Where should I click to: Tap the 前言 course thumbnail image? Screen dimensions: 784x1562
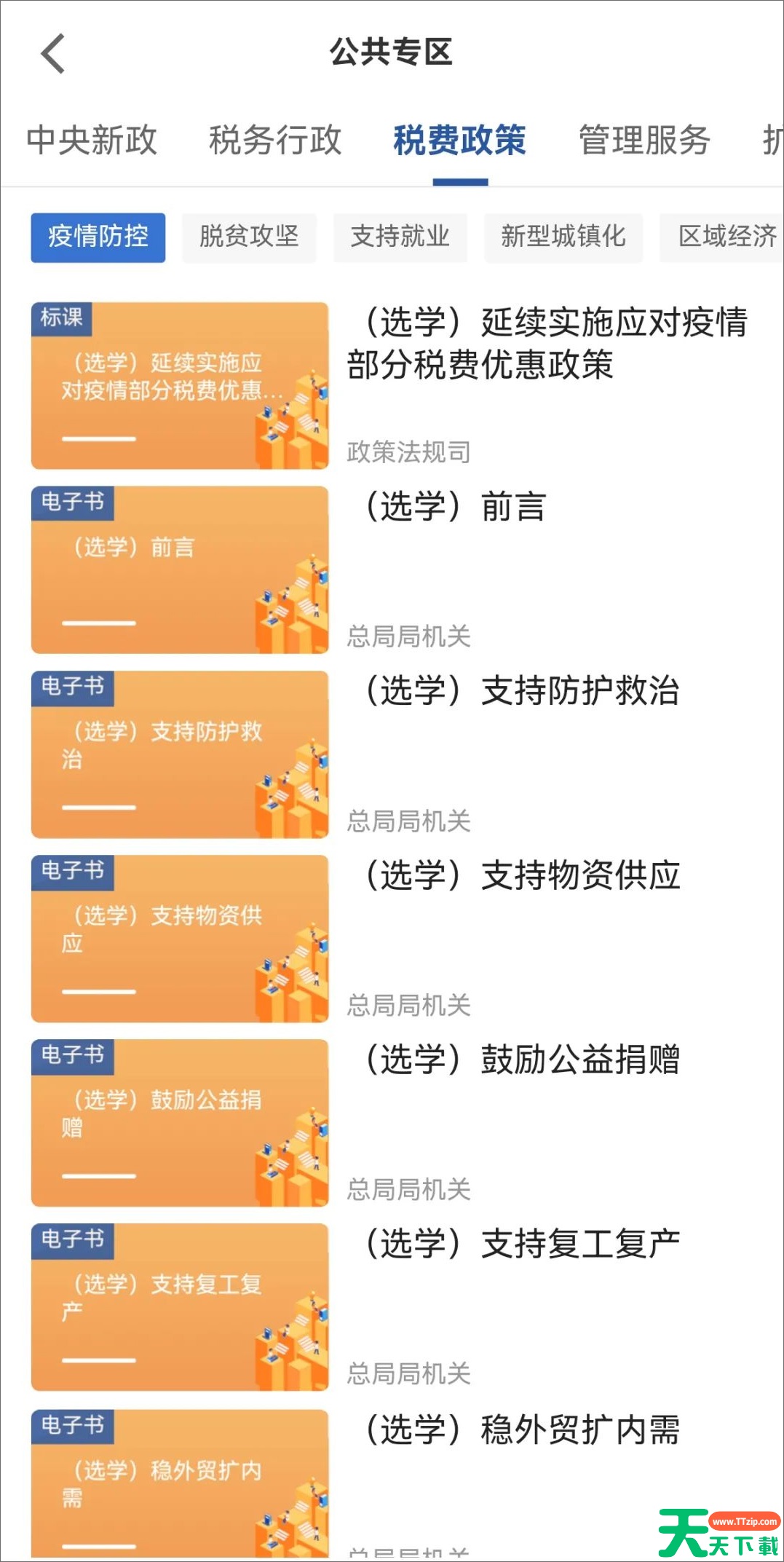coord(178,571)
